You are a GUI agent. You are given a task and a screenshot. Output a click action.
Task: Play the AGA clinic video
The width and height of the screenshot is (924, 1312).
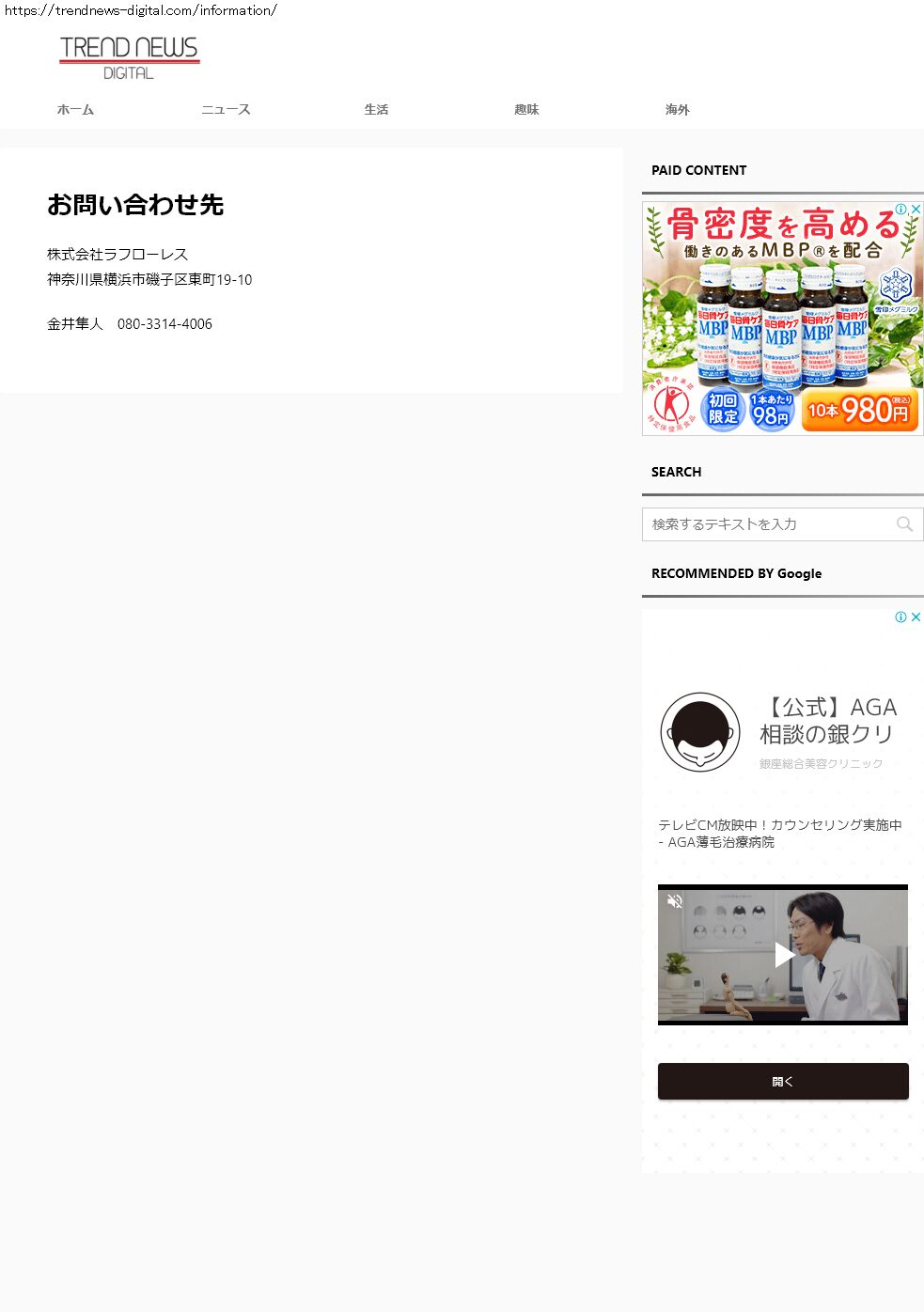tap(783, 955)
